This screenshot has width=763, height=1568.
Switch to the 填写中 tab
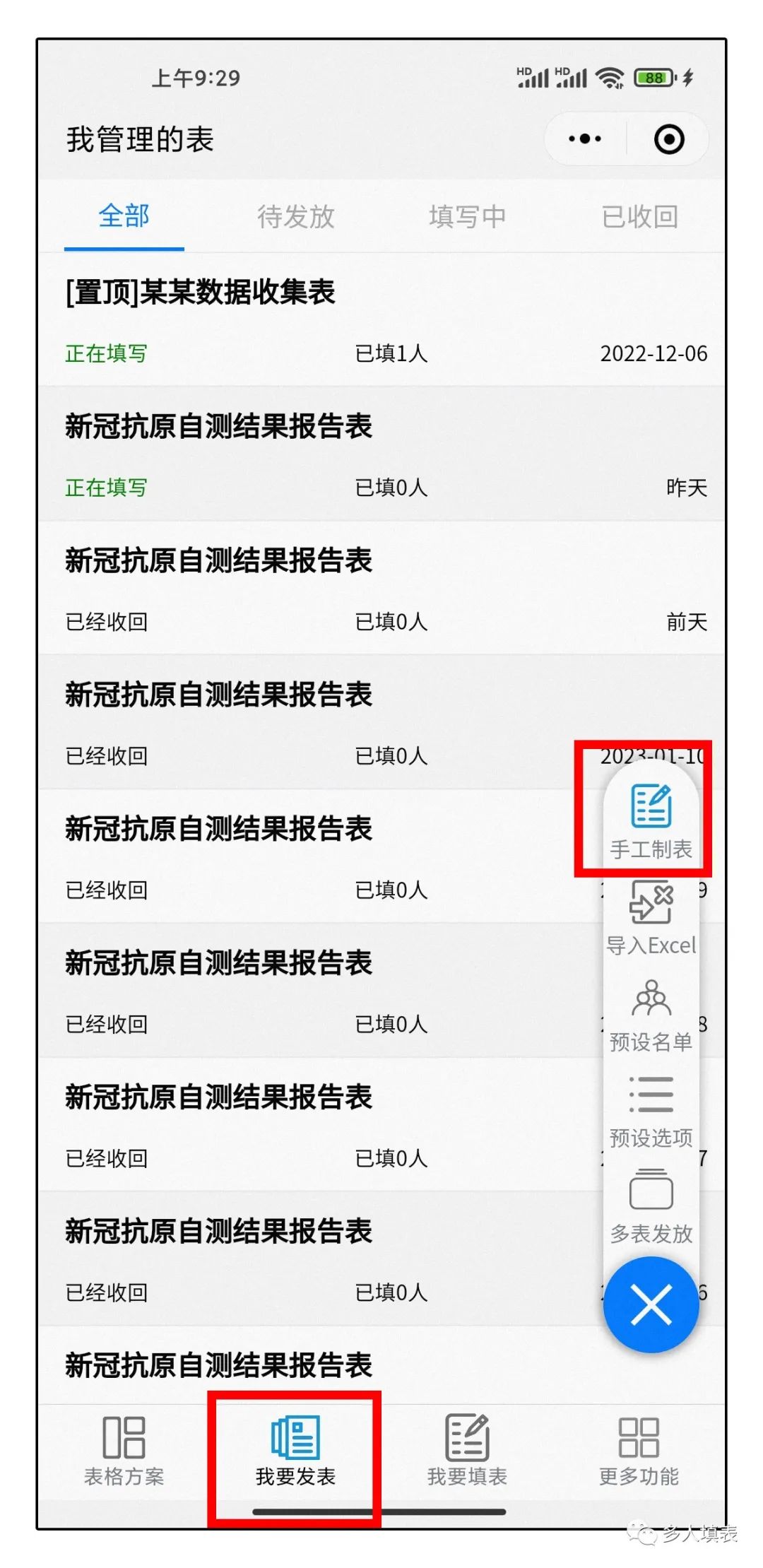coord(467,216)
